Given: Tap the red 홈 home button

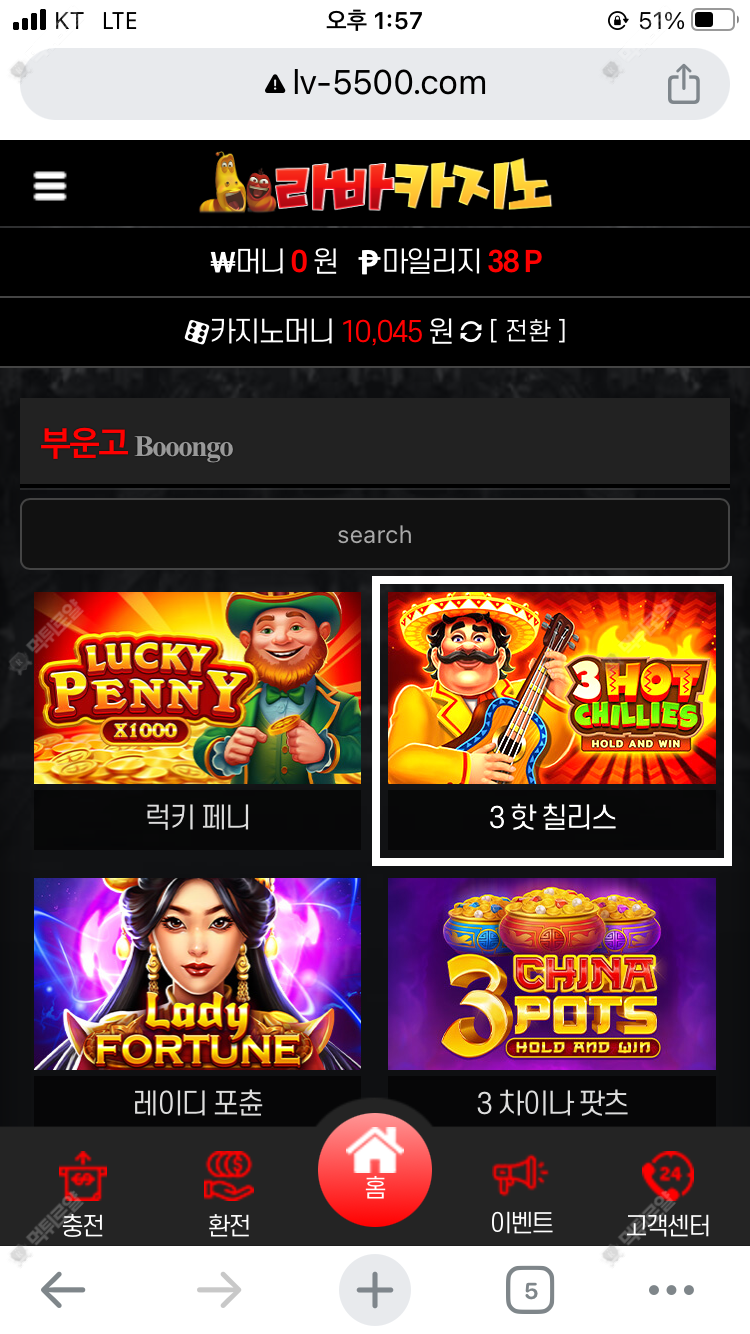Looking at the screenshot, I should click(x=375, y=1170).
